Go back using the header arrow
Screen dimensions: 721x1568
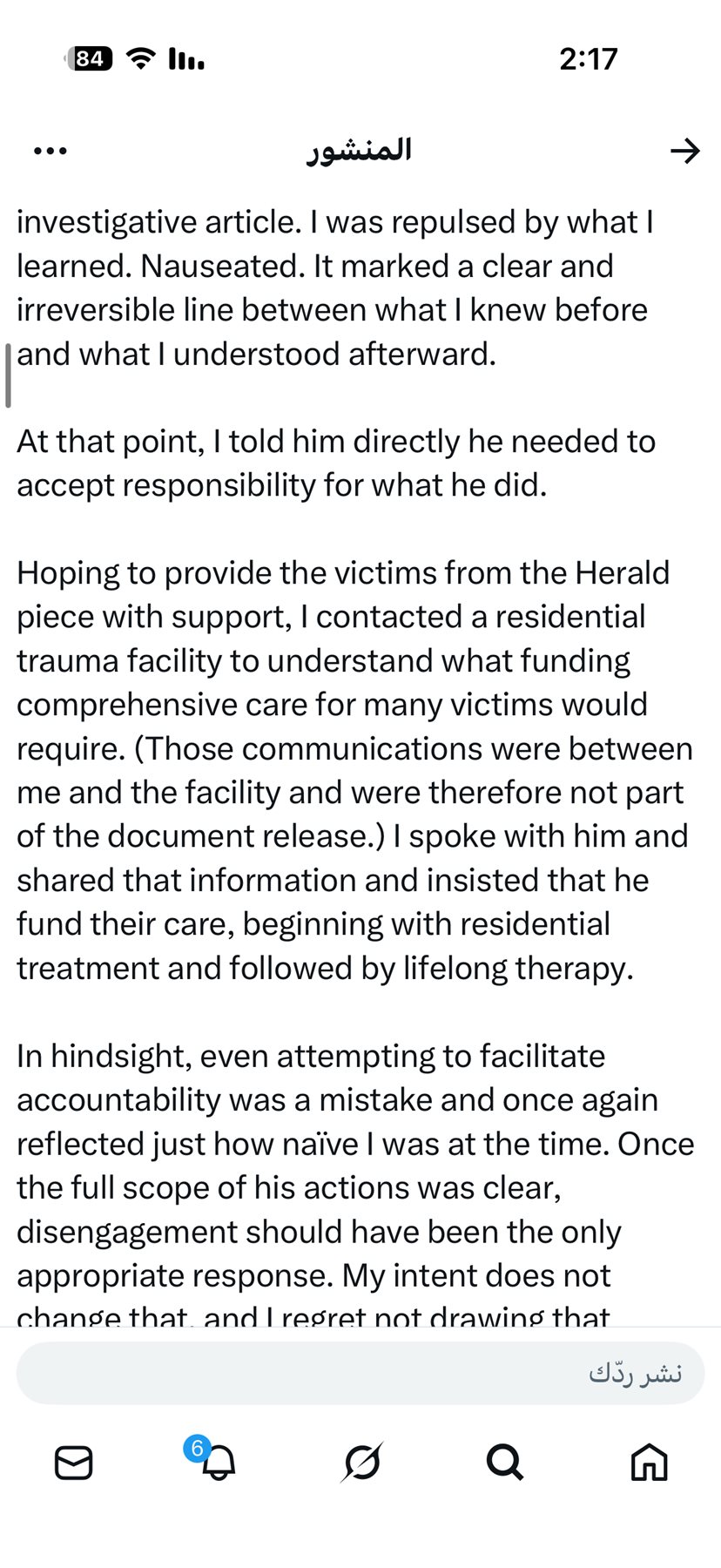pyautogui.click(x=685, y=151)
